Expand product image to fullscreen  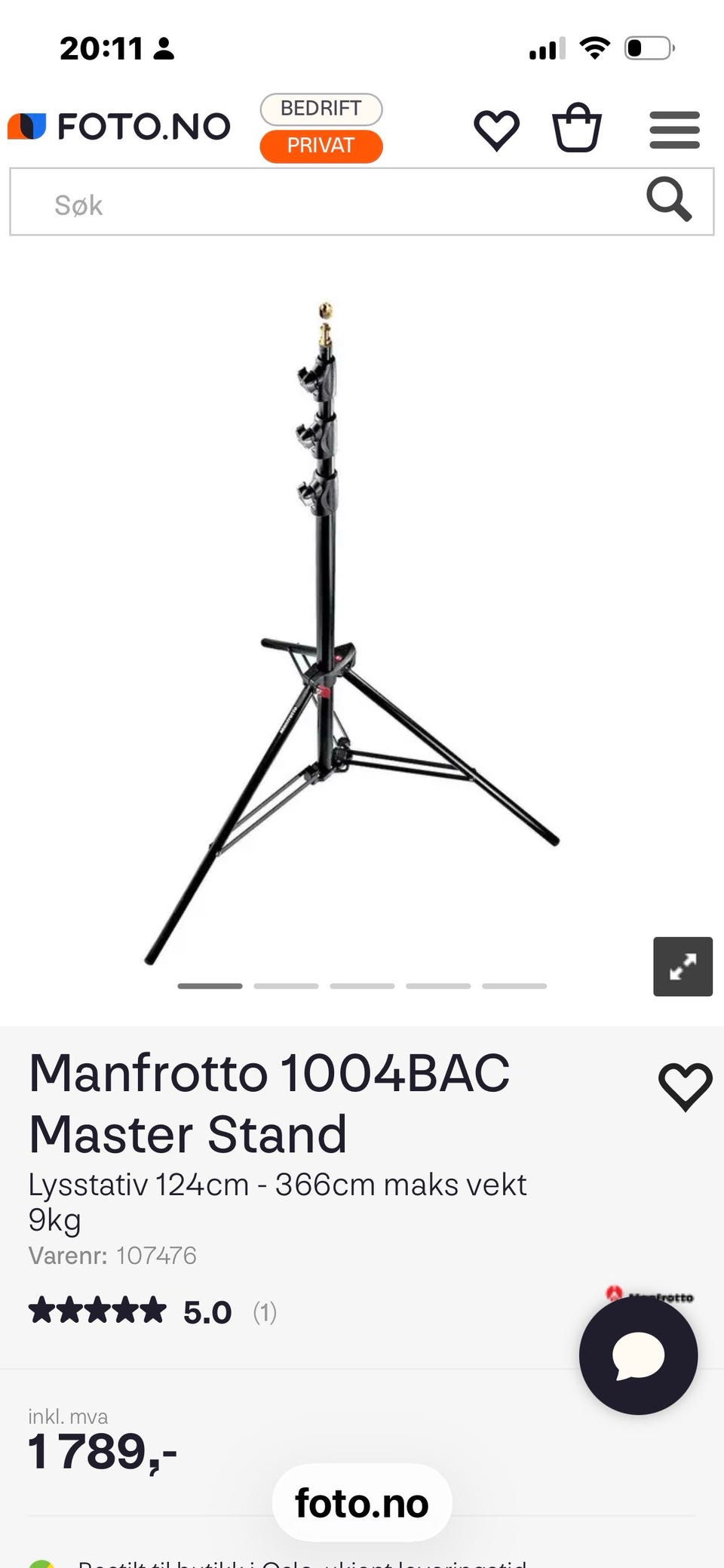pos(683,967)
